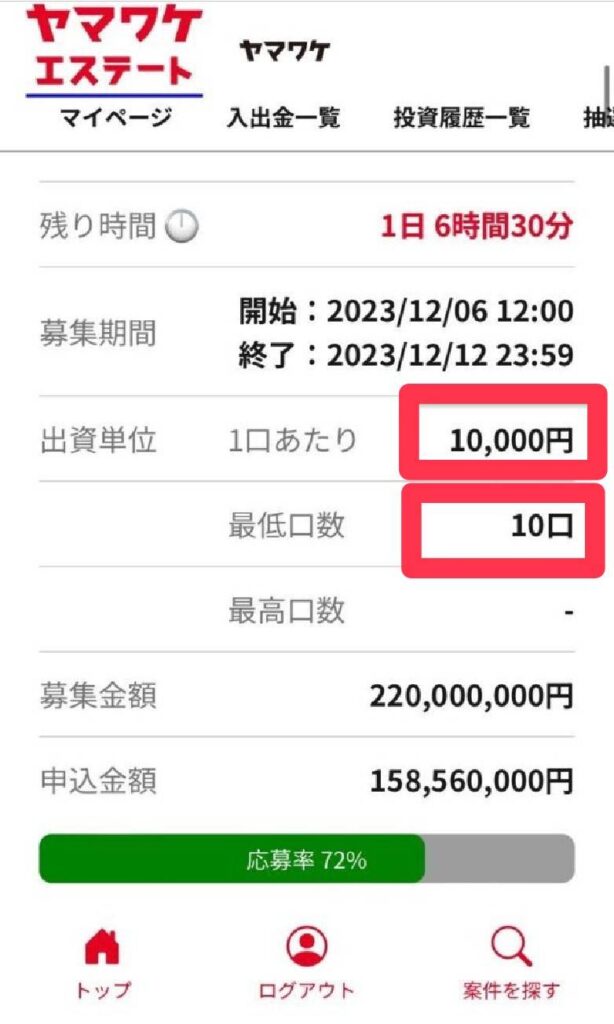Open 投資履歴一覧 tab
Image resolution: width=614 pixels, height=1024 pixels.
click(x=461, y=118)
